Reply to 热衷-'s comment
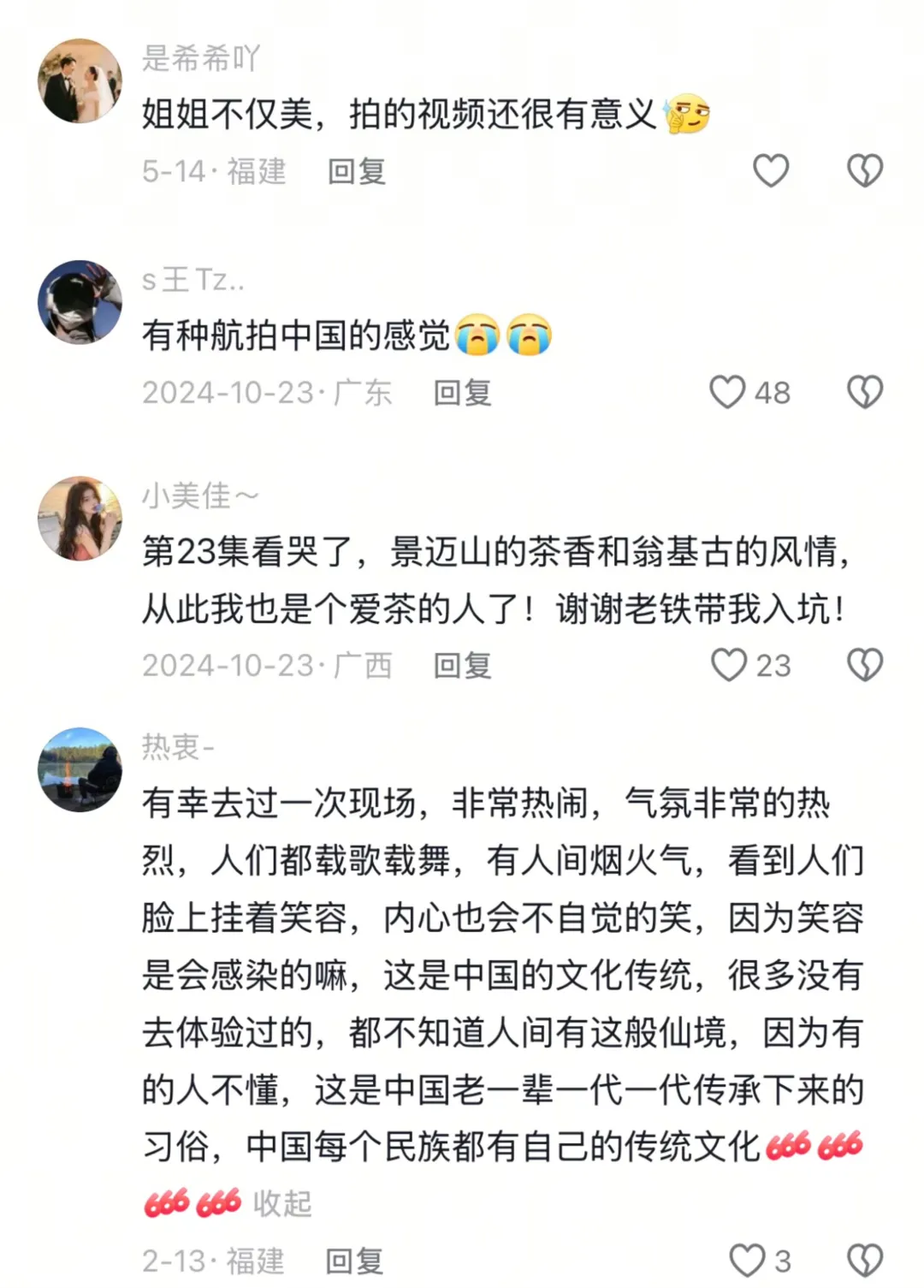Screen dimensions: 924x1288 [354, 1261]
